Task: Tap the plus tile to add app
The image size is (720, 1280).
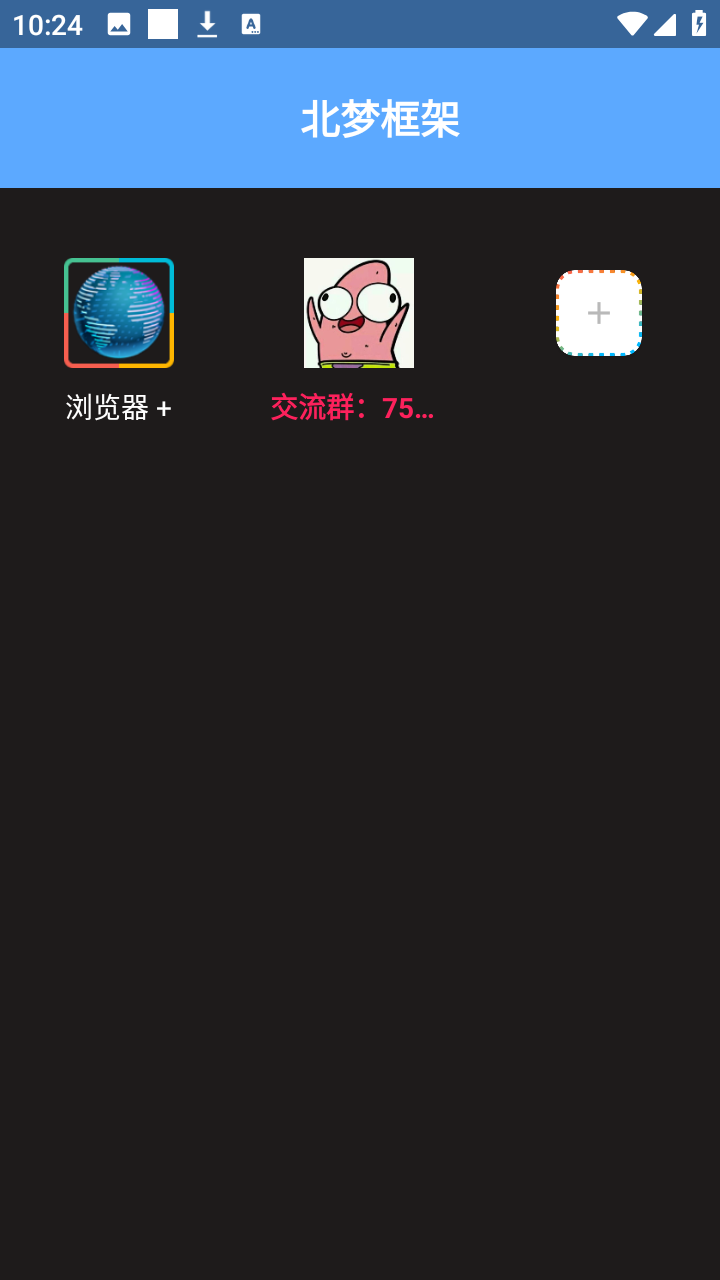Action: coord(598,313)
